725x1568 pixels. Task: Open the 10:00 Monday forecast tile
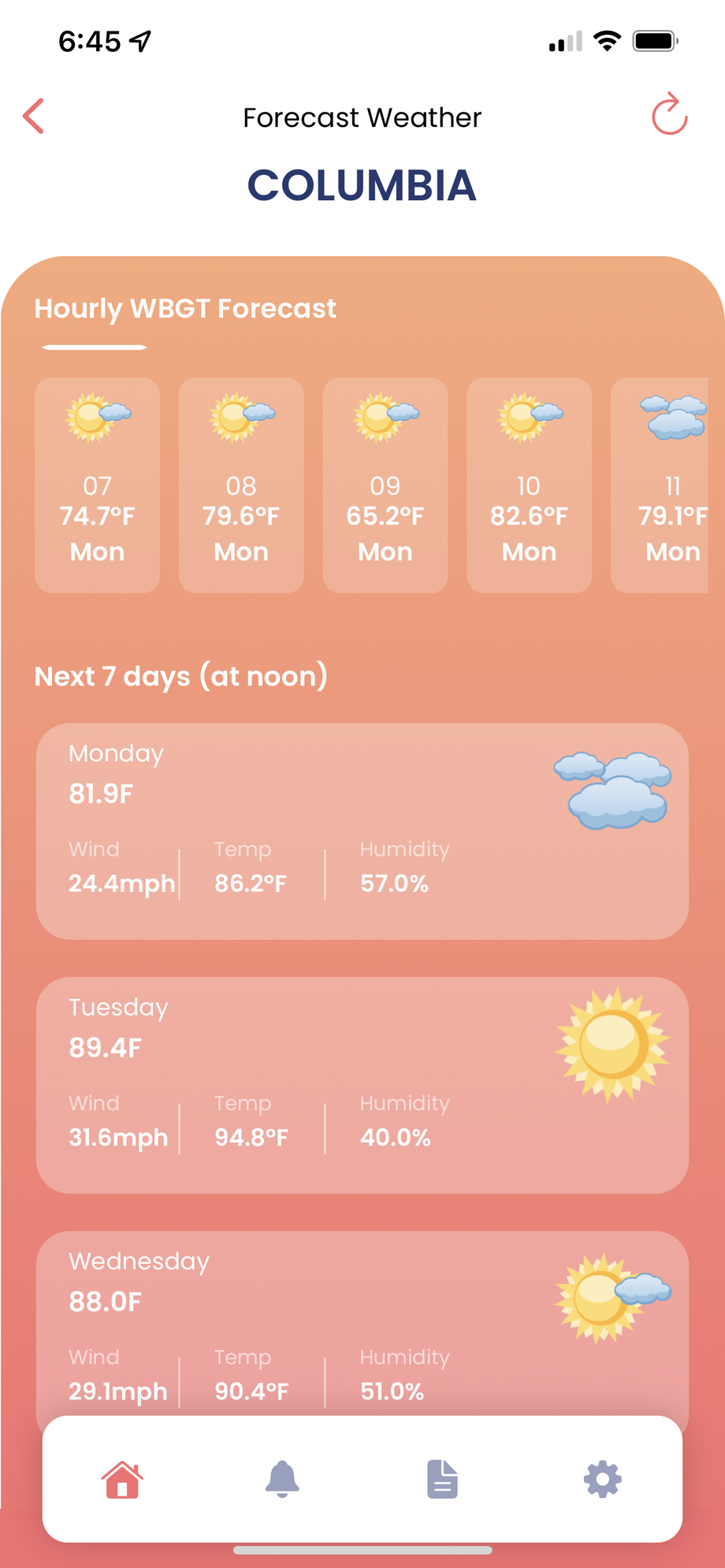[x=528, y=484]
